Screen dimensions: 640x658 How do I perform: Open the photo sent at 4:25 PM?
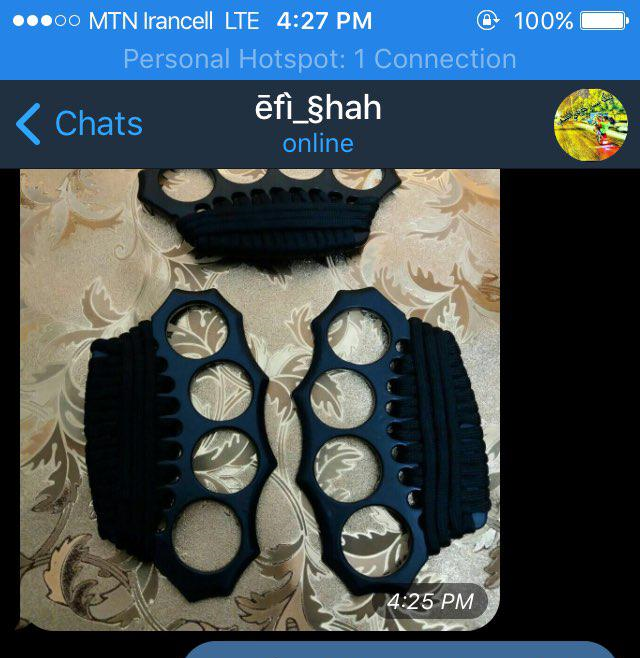click(x=260, y=400)
